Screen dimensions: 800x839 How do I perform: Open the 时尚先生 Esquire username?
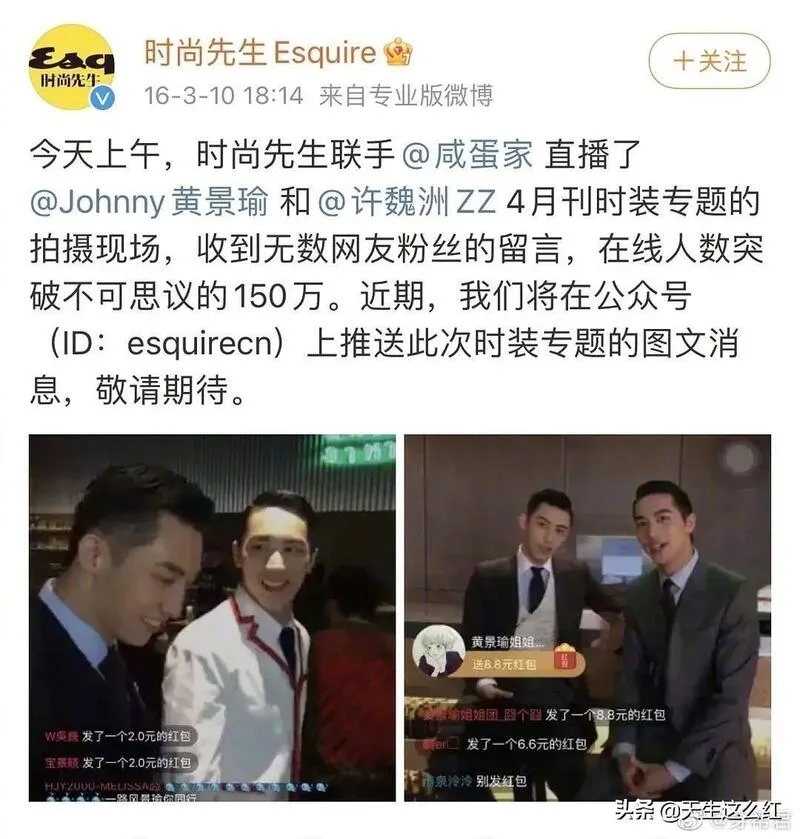[260, 51]
